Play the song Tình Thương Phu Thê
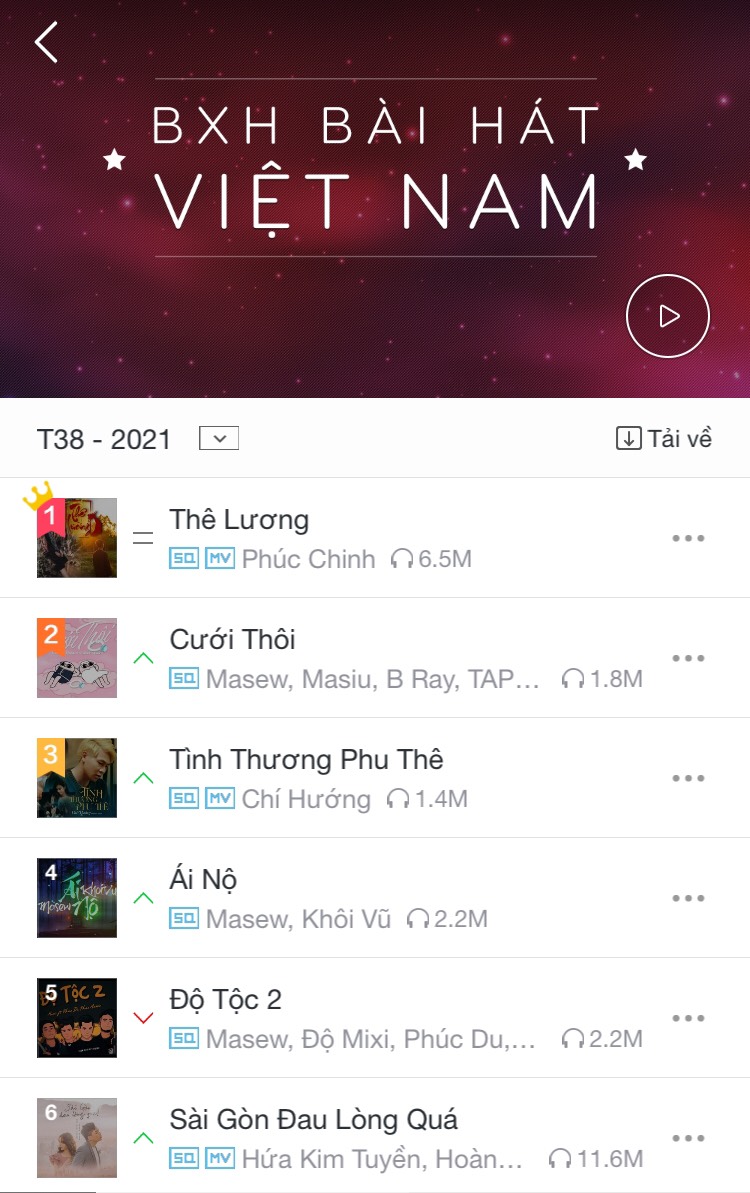 (306, 760)
